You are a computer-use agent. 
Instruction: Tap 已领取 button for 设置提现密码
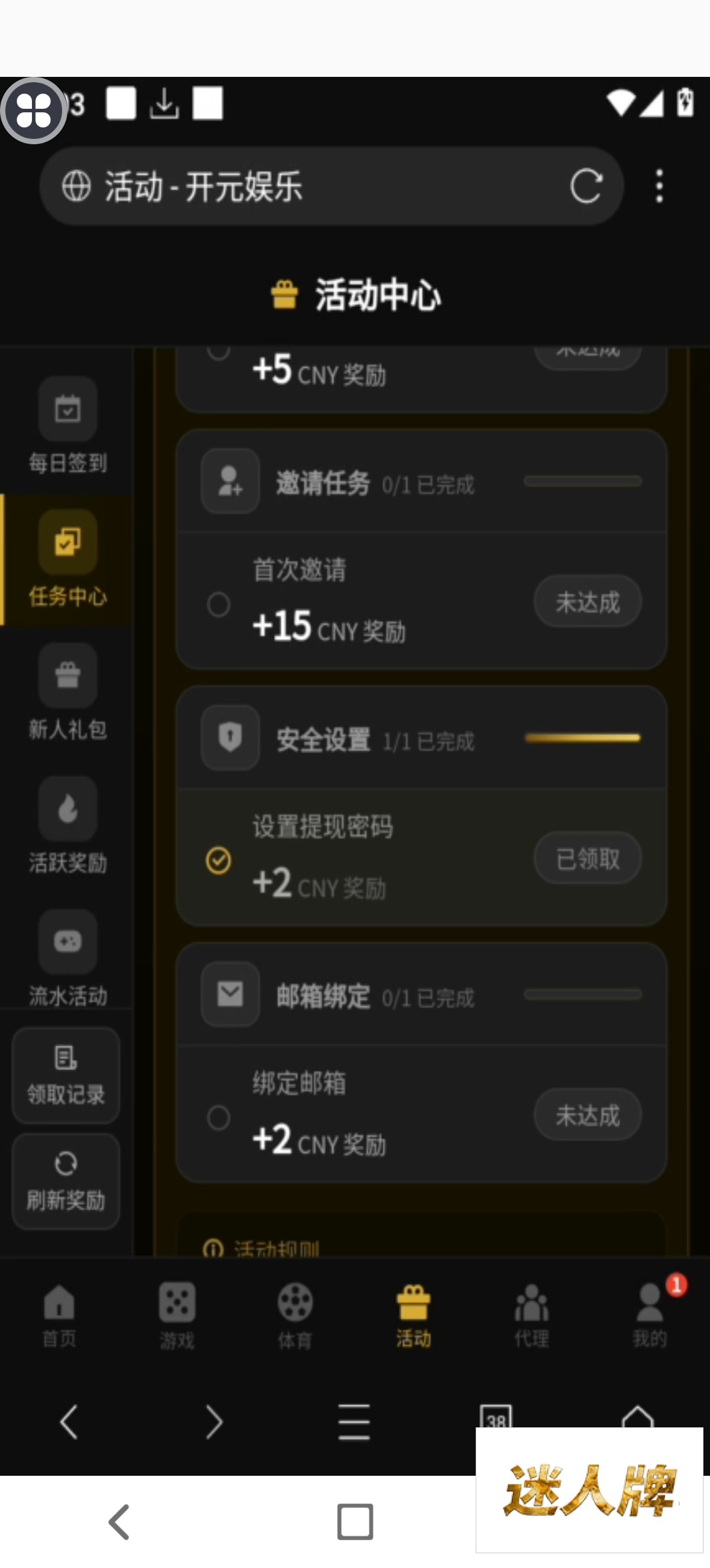588,859
